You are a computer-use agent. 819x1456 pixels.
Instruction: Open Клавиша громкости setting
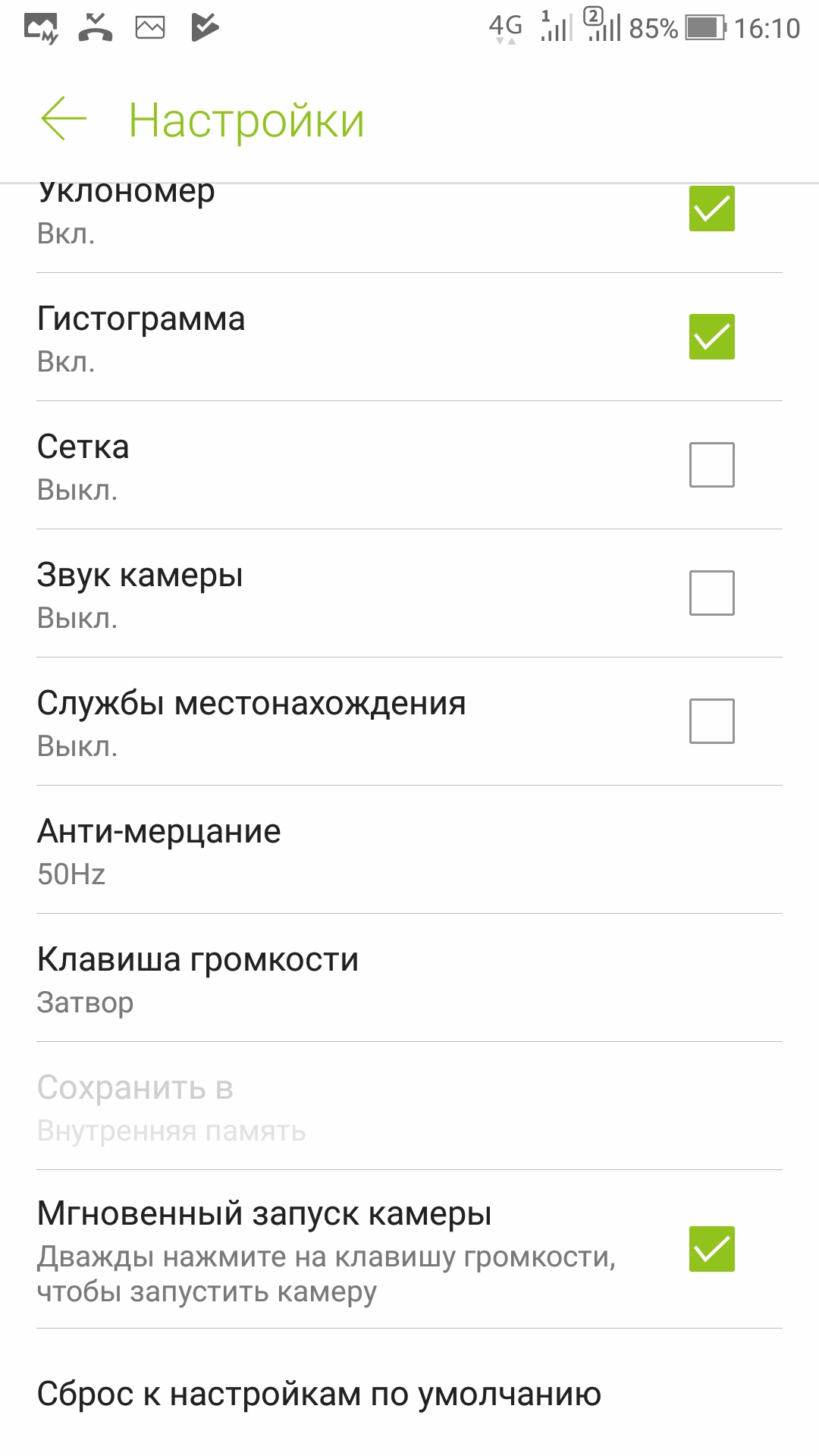tap(409, 979)
